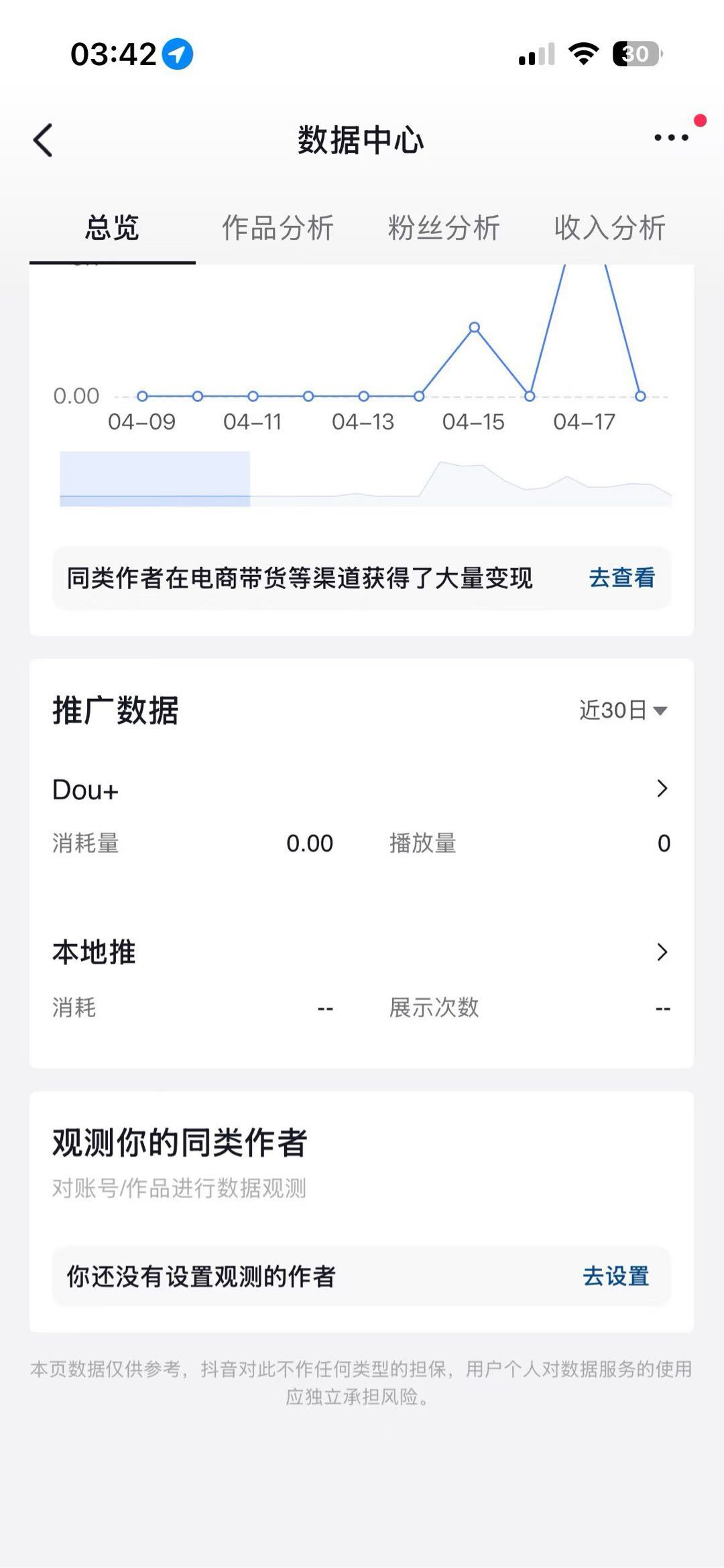Open the 近30日 date range dropdown
The image size is (724, 1568).
623,710
